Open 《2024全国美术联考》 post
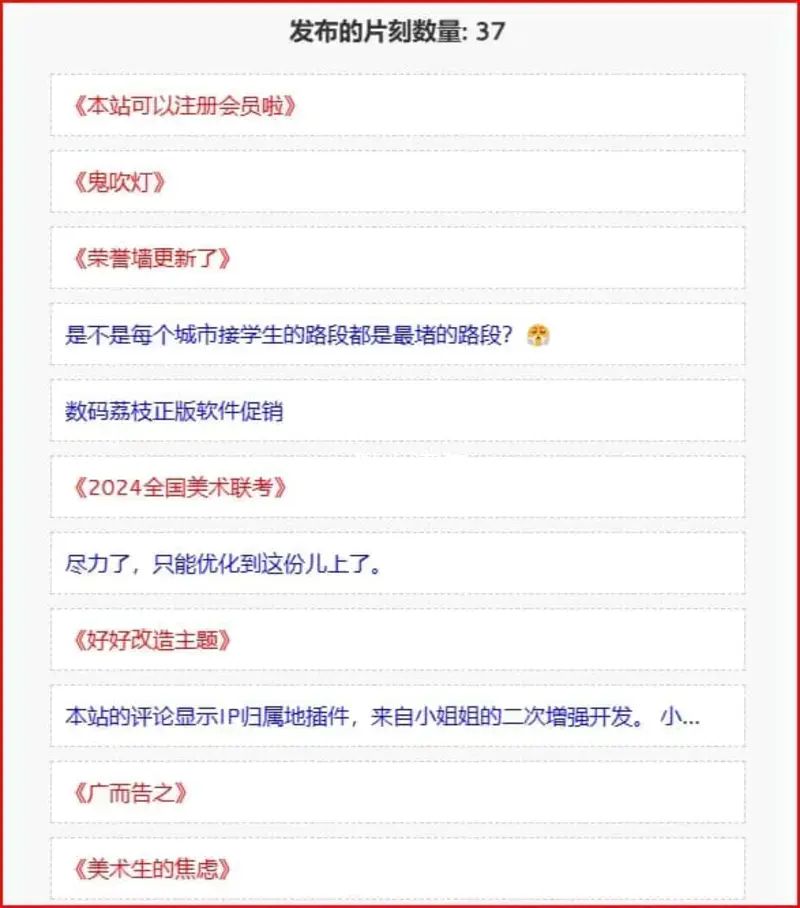Image resolution: width=800 pixels, height=908 pixels. click(x=180, y=487)
